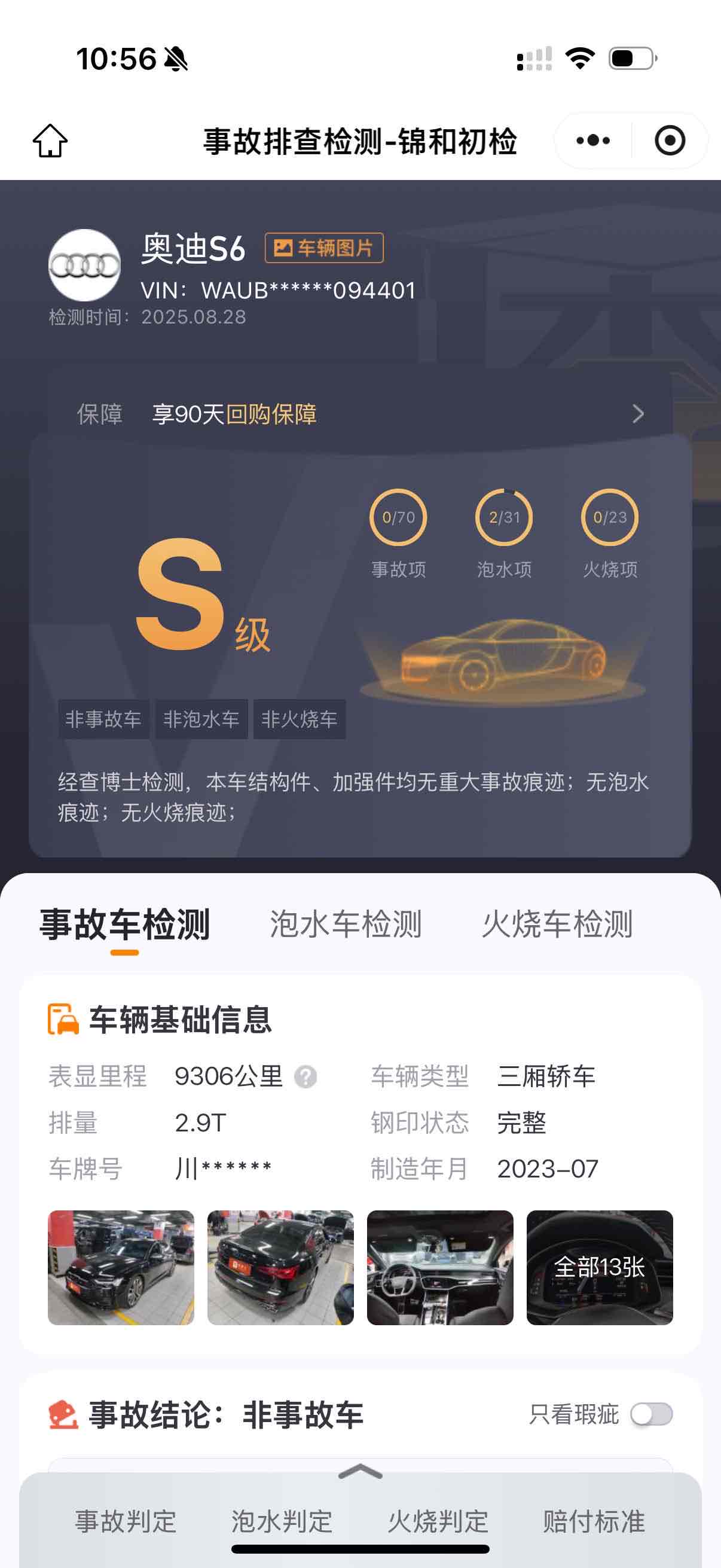The width and height of the screenshot is (721, 1568).
Task: Tap the help icon beside 表显里程
Action: (305, 1077)
